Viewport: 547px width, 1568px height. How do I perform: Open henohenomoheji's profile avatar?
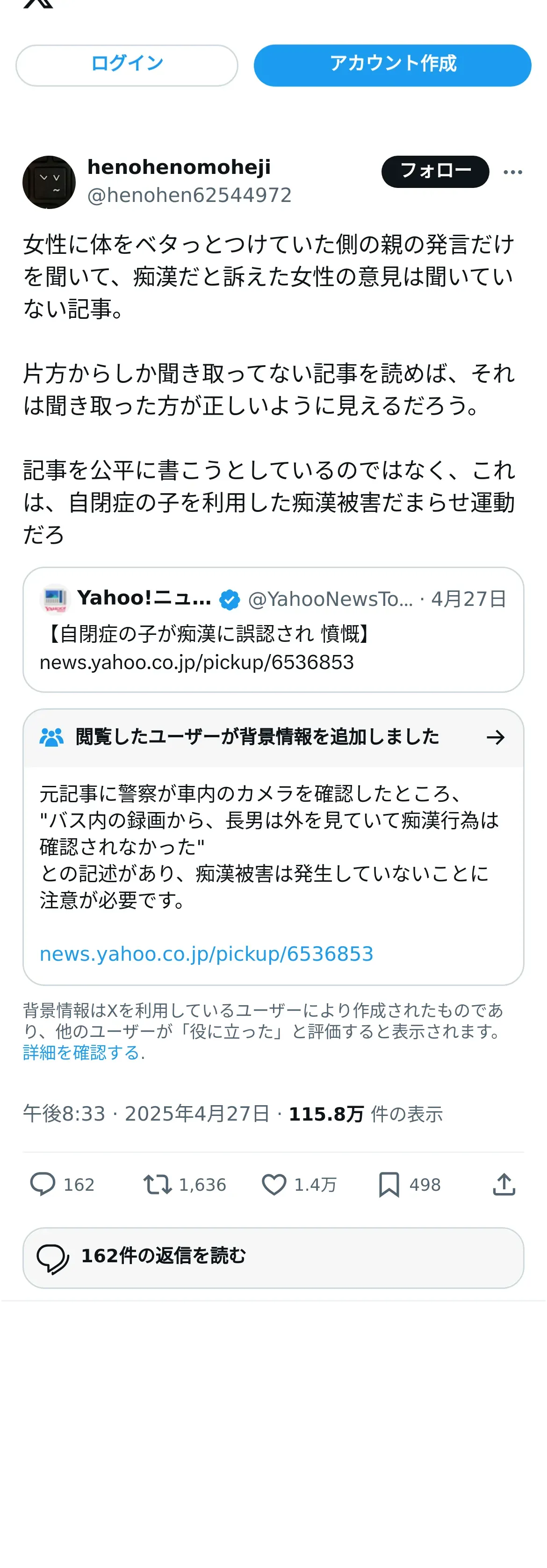tap(49, 182)
